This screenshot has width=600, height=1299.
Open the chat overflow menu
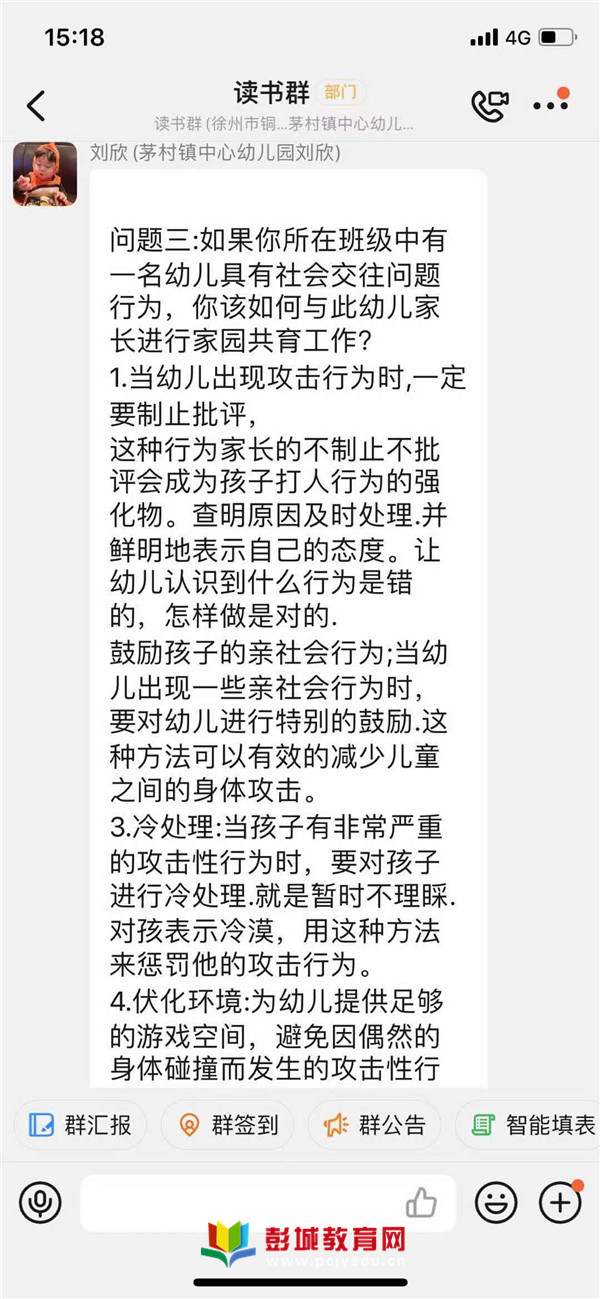[550, 104]
